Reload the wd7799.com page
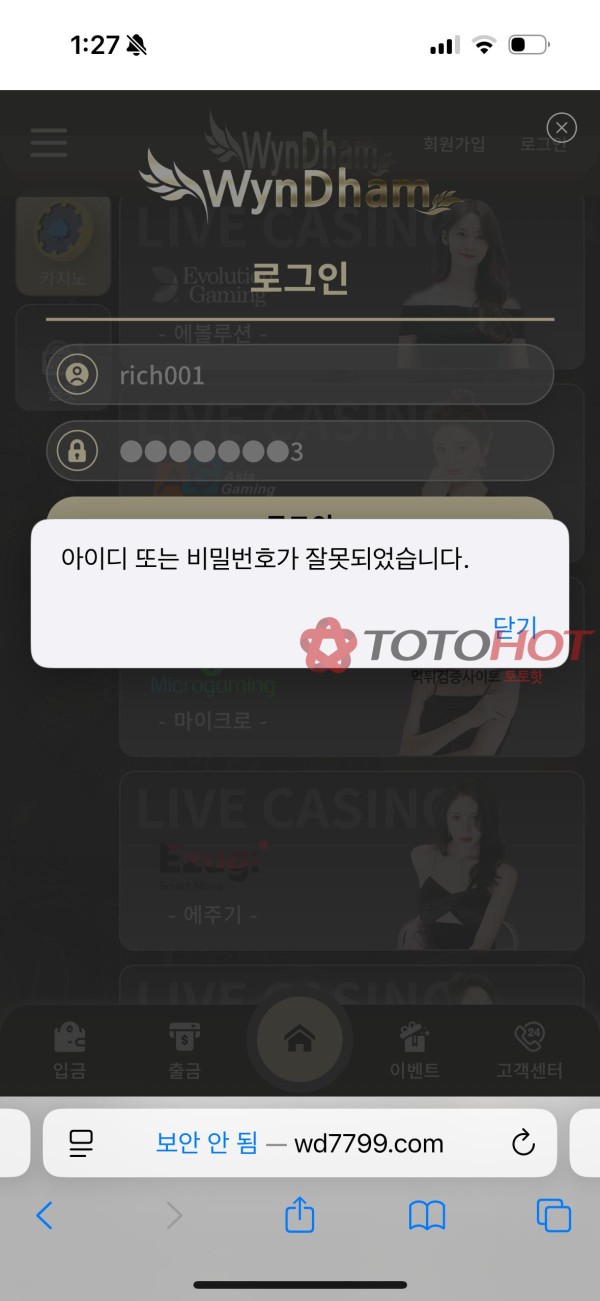Image resolution: width=600 pixels, height=1301 pixels. pyautogui.click(x=523, y=1143)
